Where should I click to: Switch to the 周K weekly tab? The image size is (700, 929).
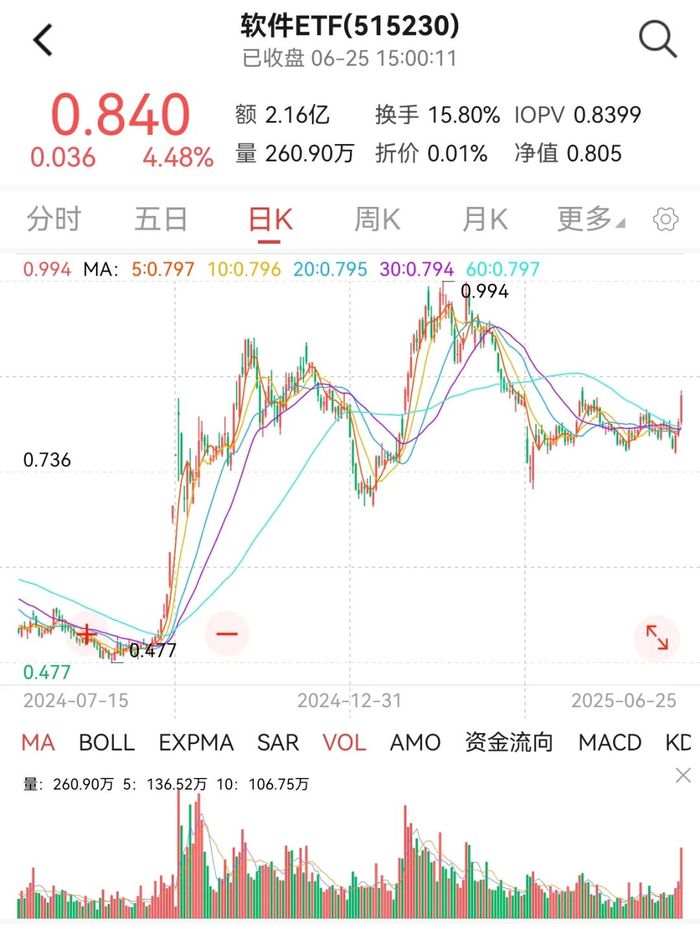coord(377,219)
